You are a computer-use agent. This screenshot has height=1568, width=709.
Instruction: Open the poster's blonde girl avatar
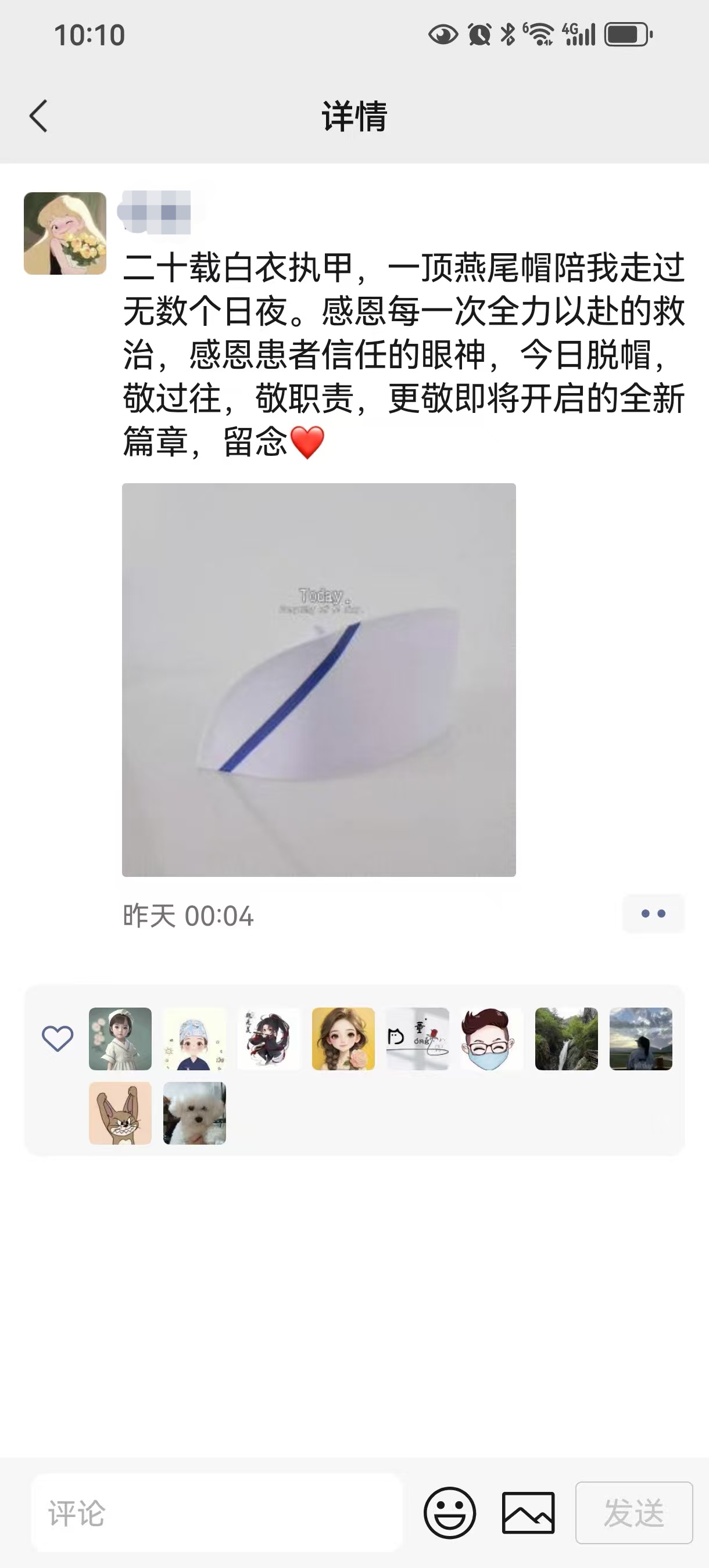pos(65,233)
